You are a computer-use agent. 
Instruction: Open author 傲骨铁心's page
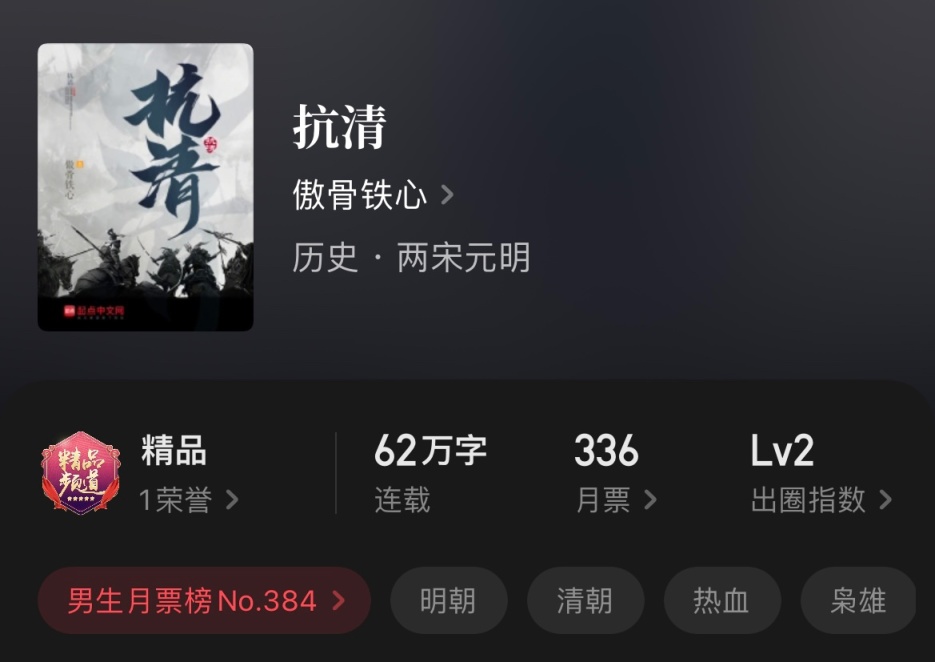(x=372, y=194)
